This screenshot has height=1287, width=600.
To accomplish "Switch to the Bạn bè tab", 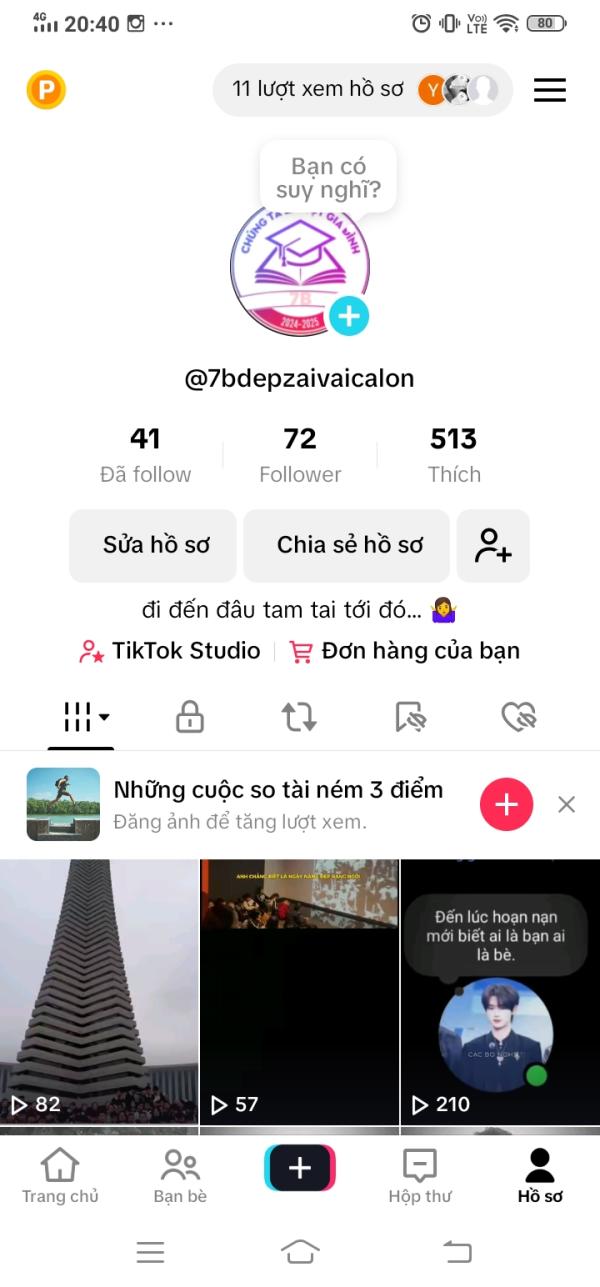I will tap(180, 1175).
